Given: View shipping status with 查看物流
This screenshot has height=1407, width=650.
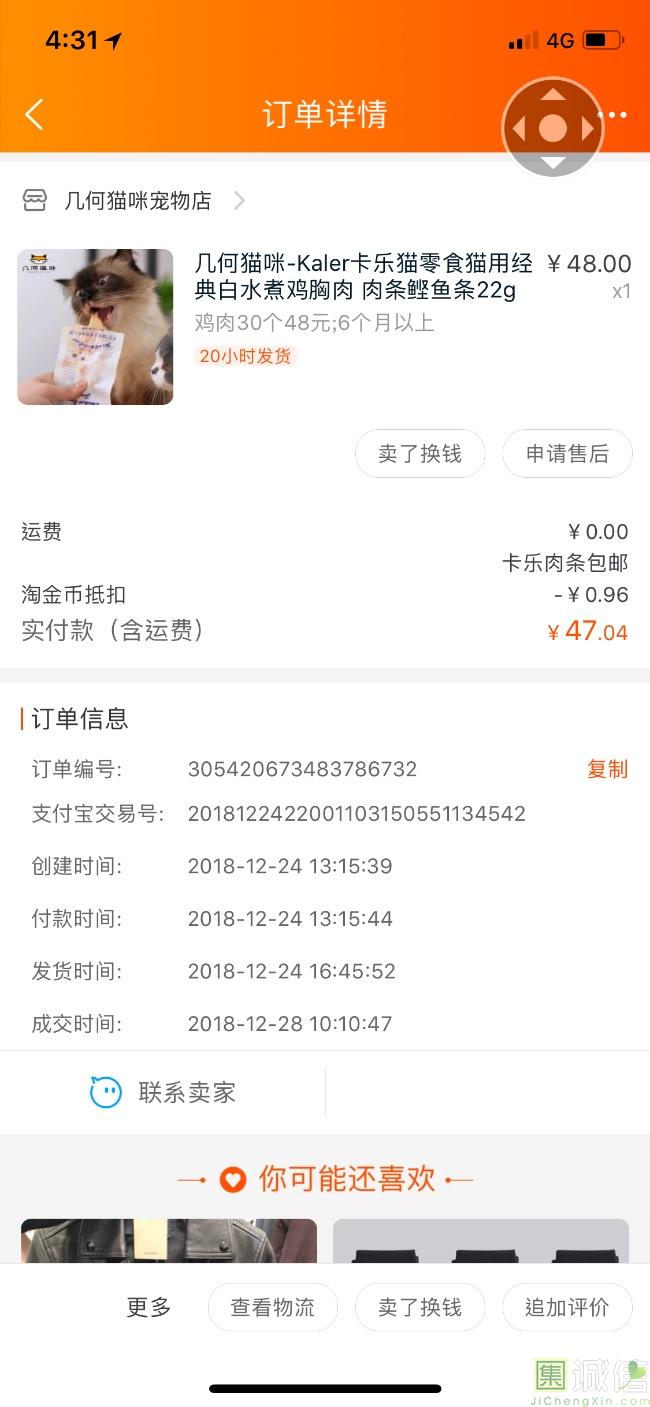Looking at the screenshot, I should point(272,1307).
